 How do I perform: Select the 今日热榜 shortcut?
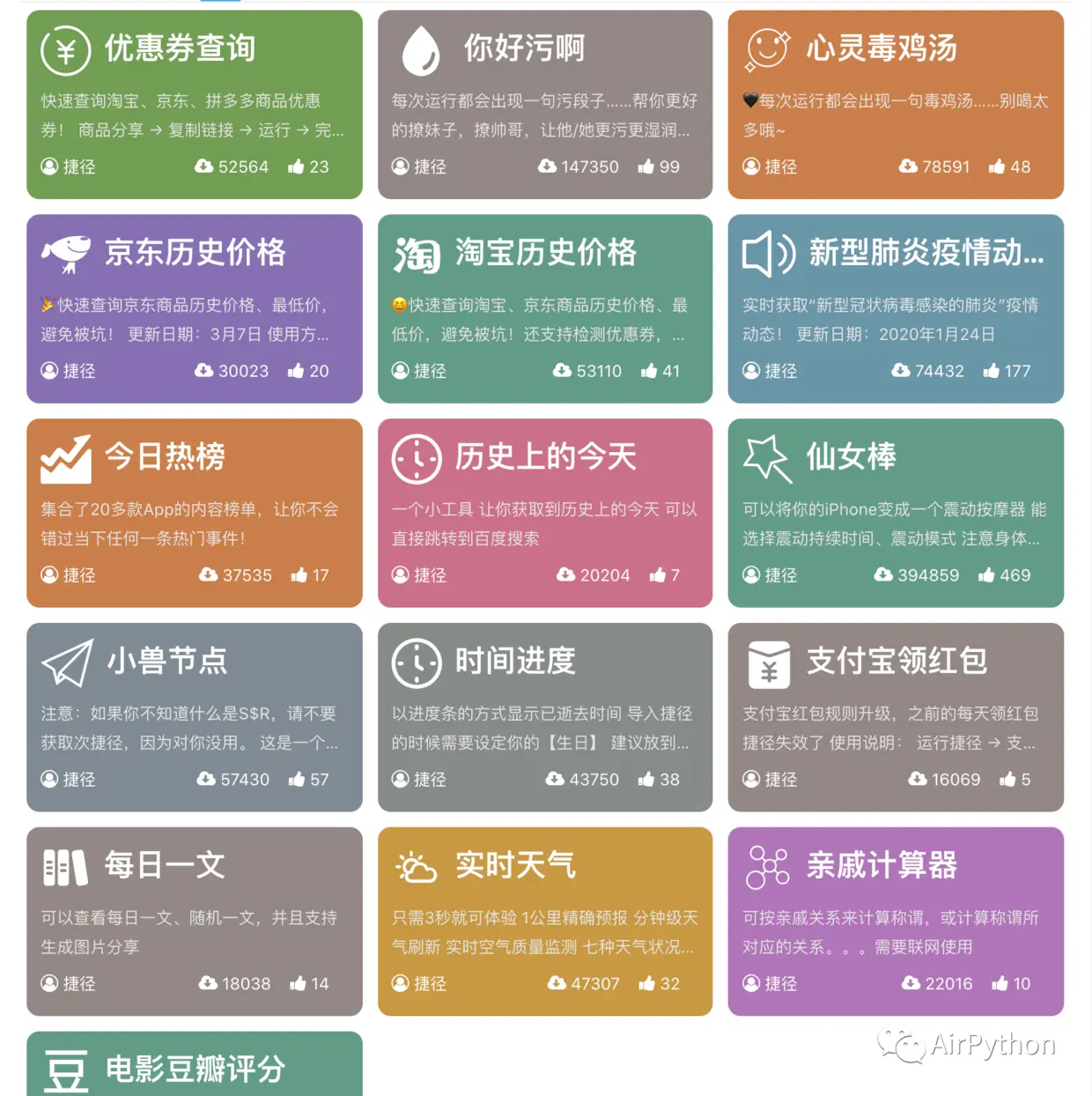pos(194,513)
